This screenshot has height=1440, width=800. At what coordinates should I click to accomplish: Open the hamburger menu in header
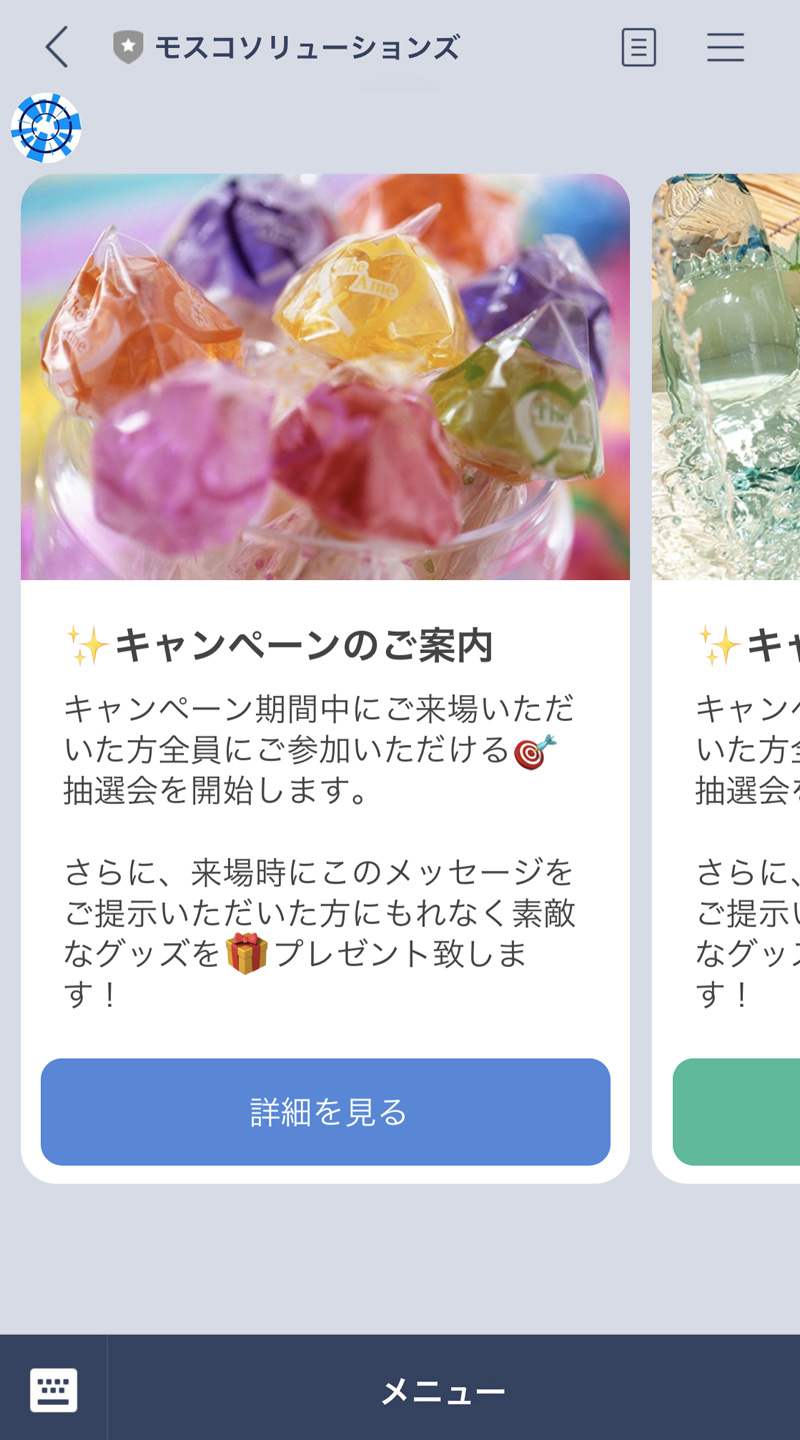click(725, 47)
